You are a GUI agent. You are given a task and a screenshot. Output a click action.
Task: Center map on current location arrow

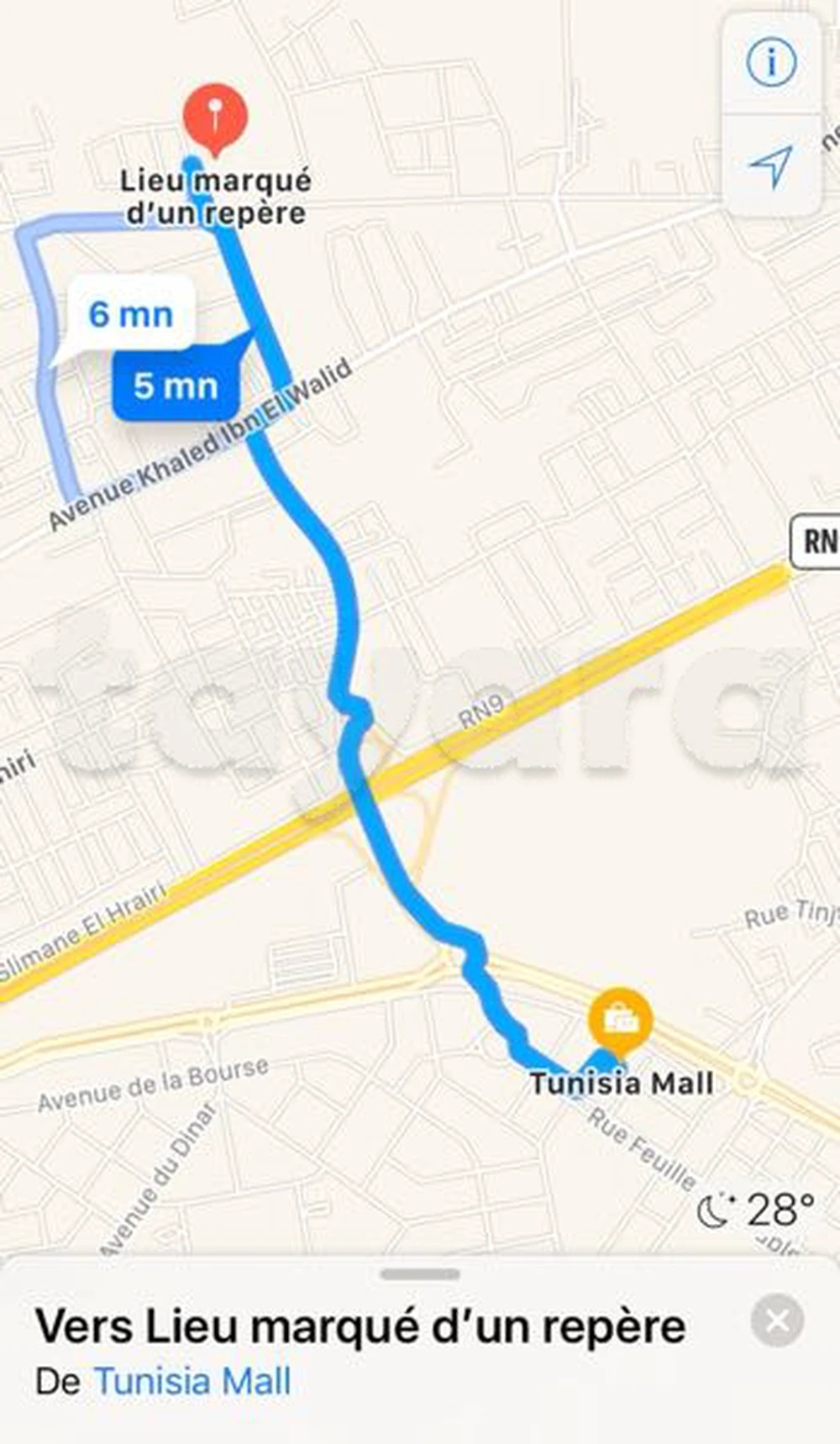coord(771,165)
